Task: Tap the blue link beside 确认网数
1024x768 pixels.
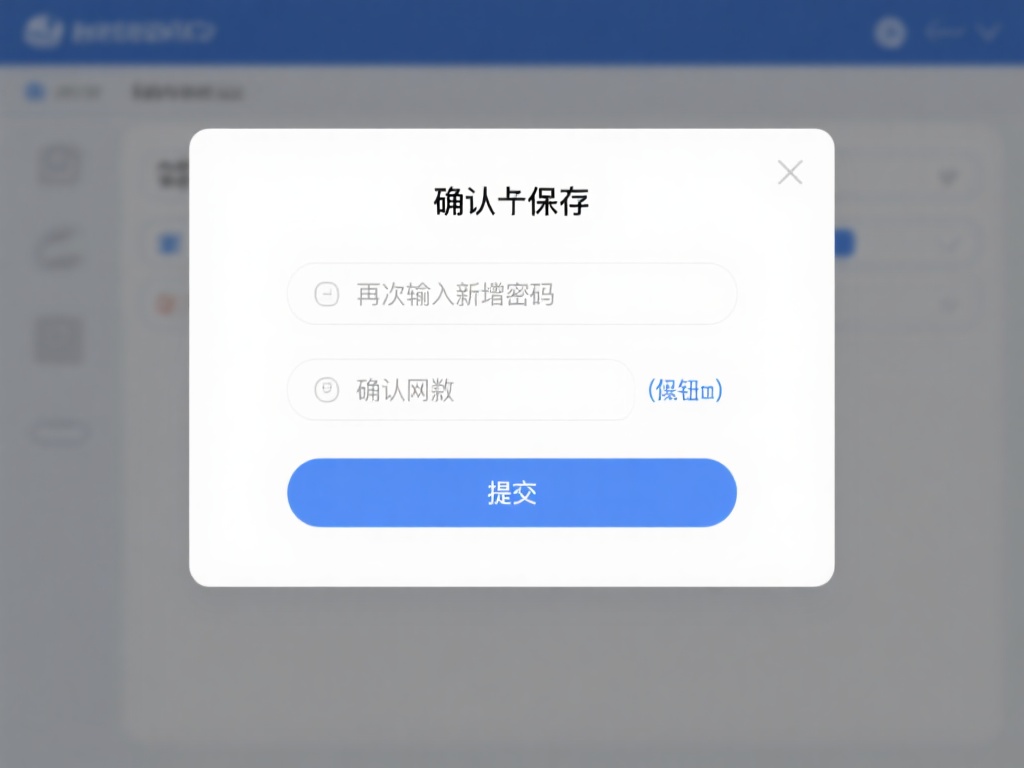Action: point(685,390)
